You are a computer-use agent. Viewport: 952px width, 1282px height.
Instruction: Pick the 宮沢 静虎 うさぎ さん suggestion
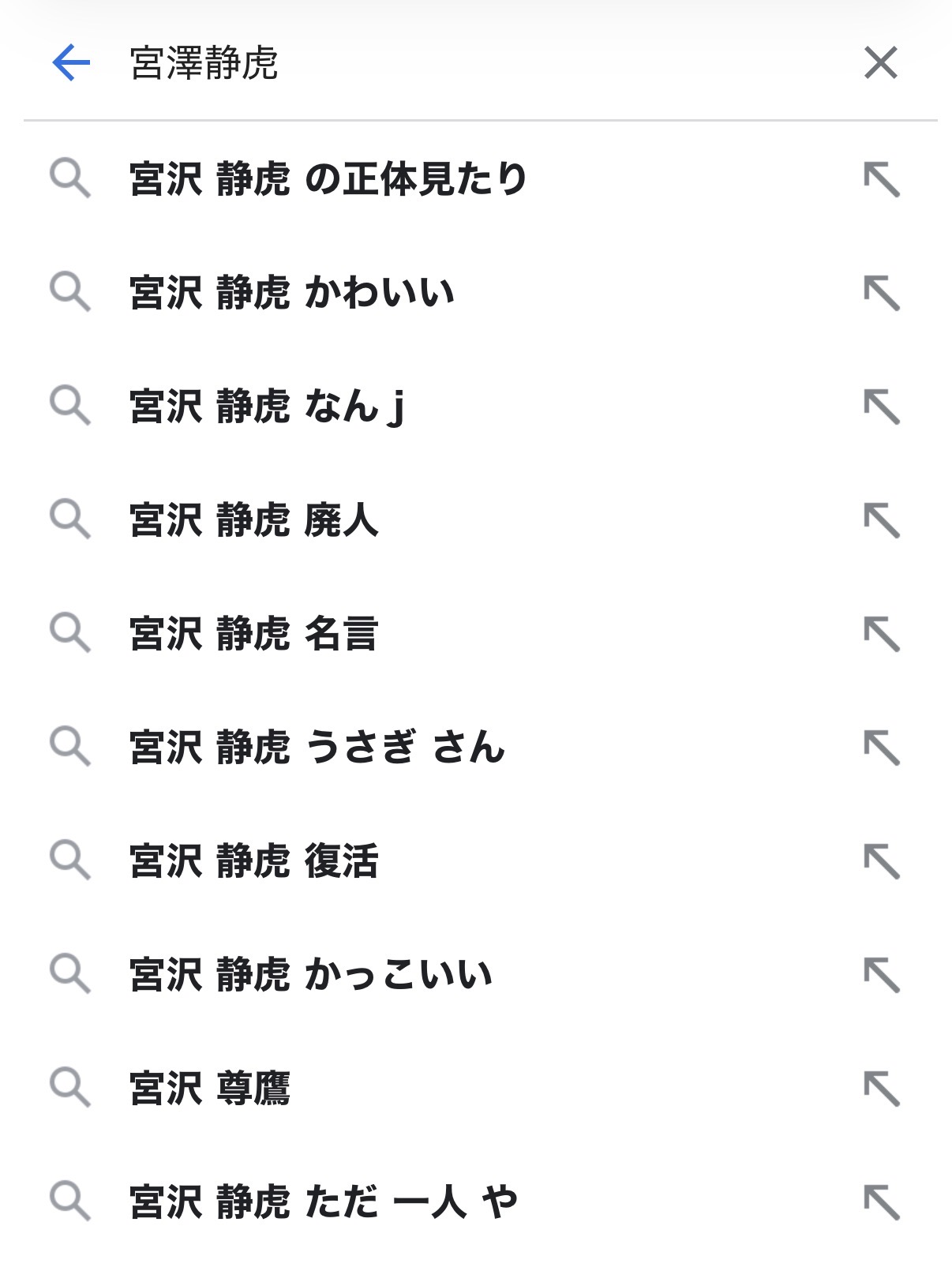click(x=317, y=748)
